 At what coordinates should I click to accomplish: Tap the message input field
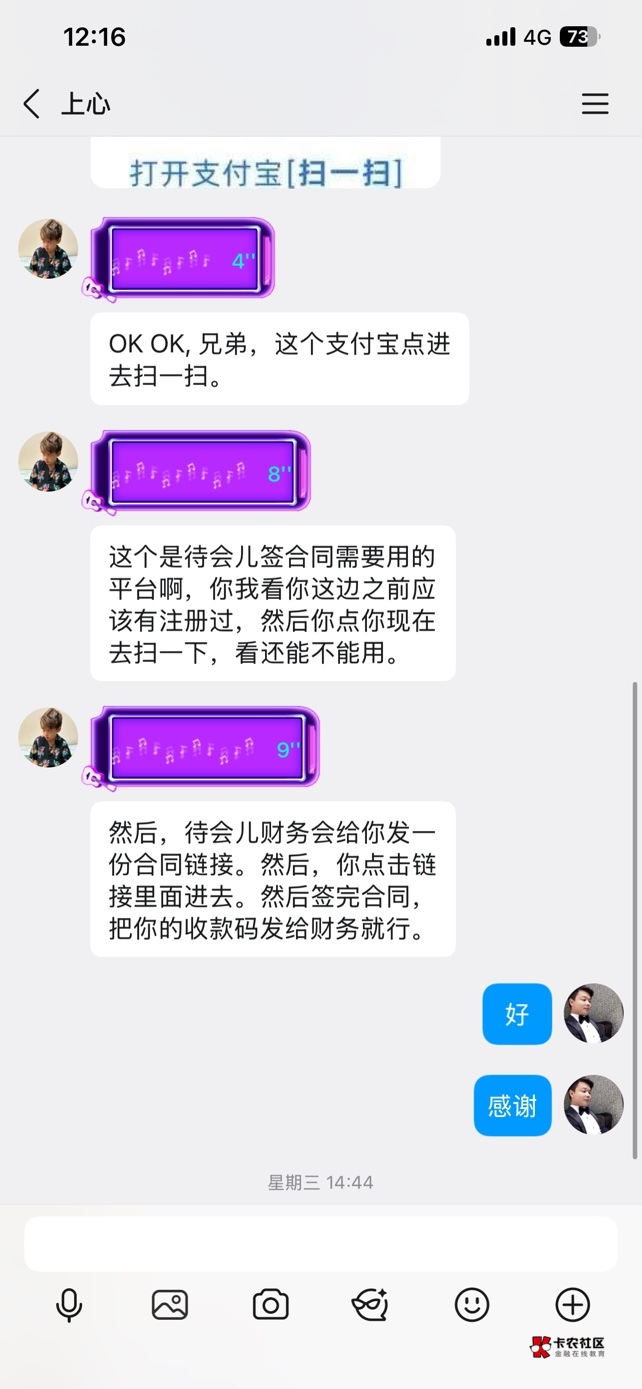click(320, 1244)
